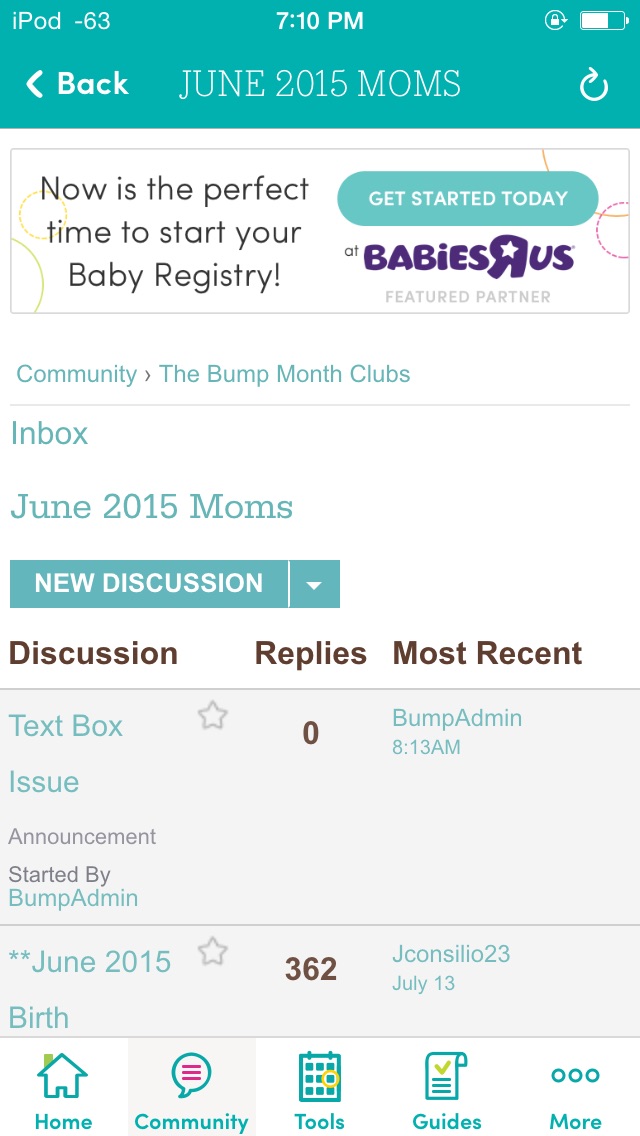Screen dimensions: 640x1136
Task: Open the Inbox link
Action: tap(49, 433)
